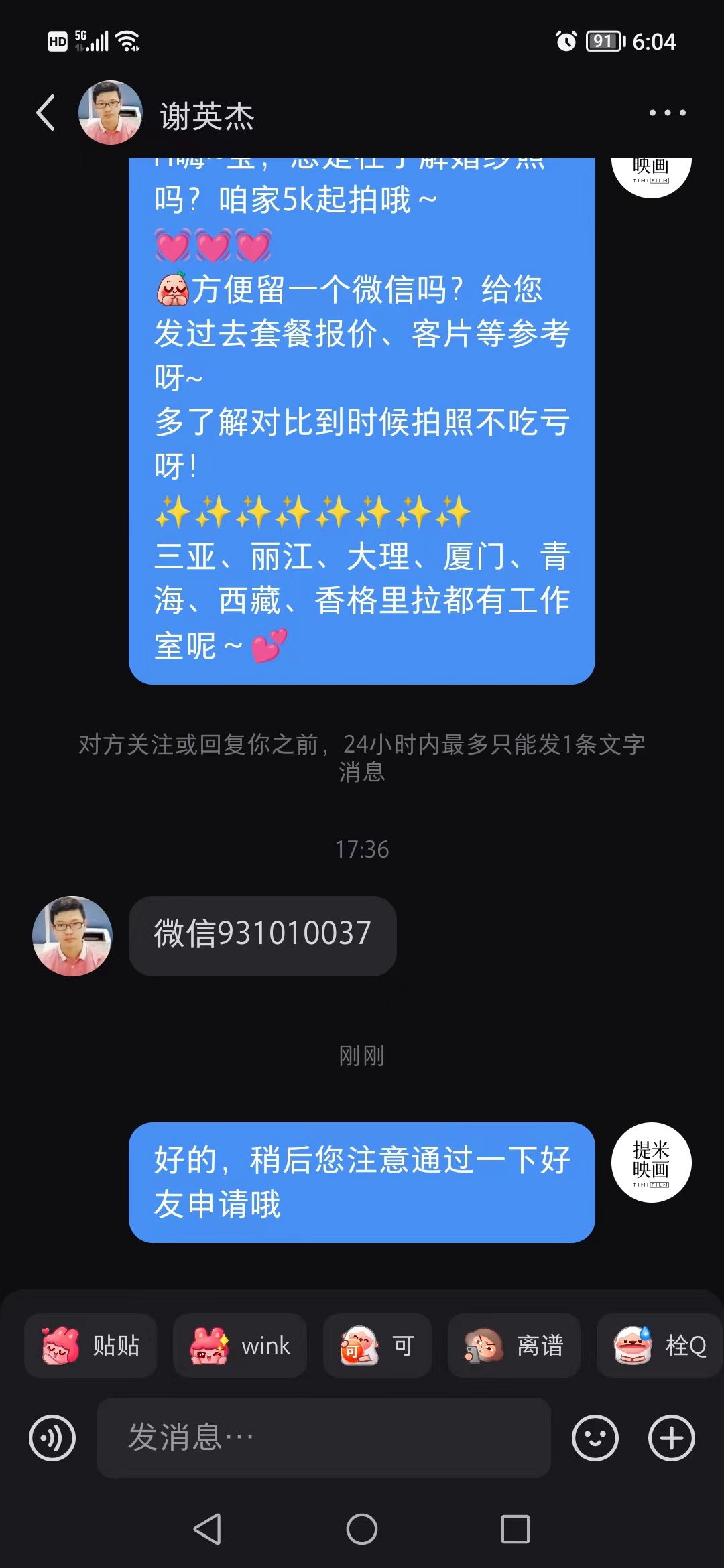Screen dimensions: 724x1568
Task: Send the 贴贴 quick sticker
Action: coord(90,1346)
